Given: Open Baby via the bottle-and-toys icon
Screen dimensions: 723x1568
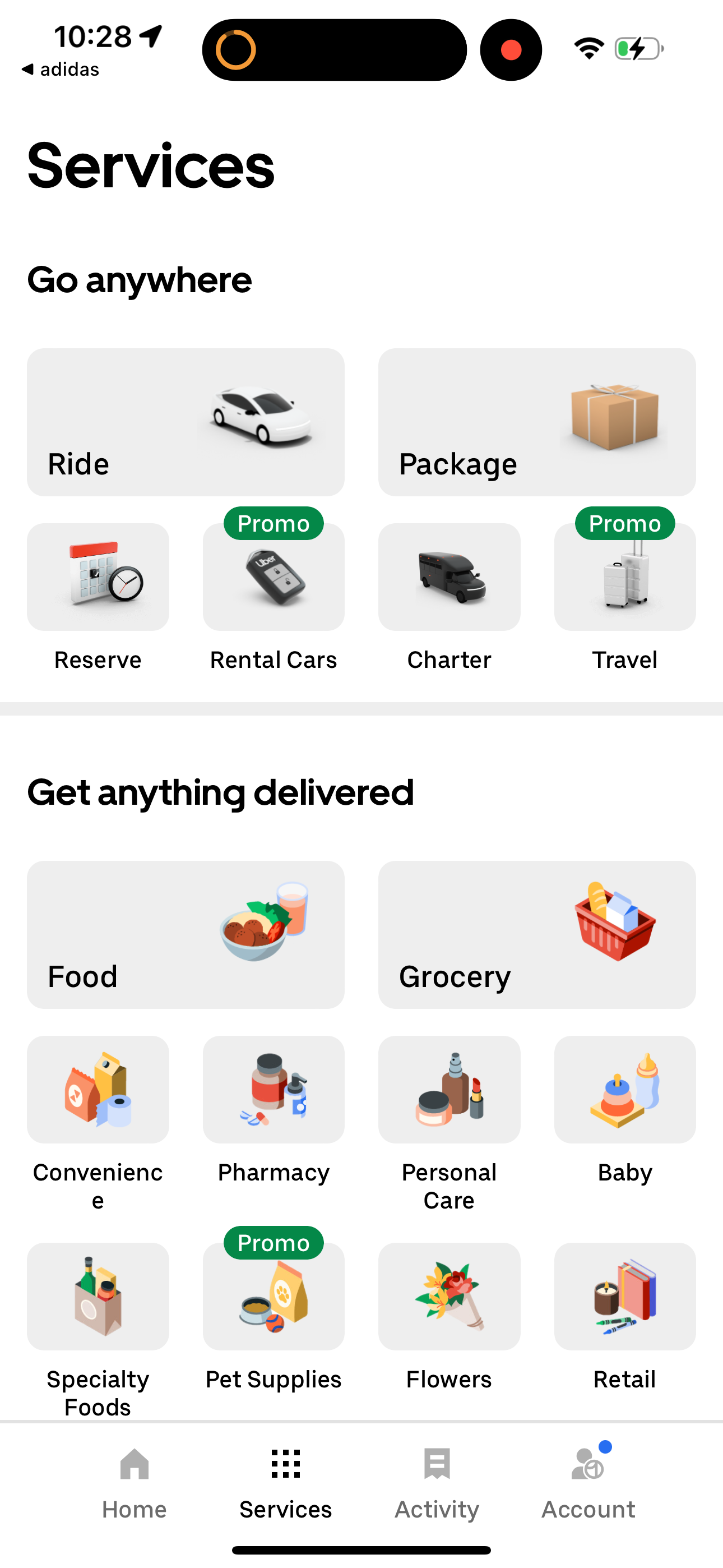Looking at the screenshot, I should point(625,1089).
